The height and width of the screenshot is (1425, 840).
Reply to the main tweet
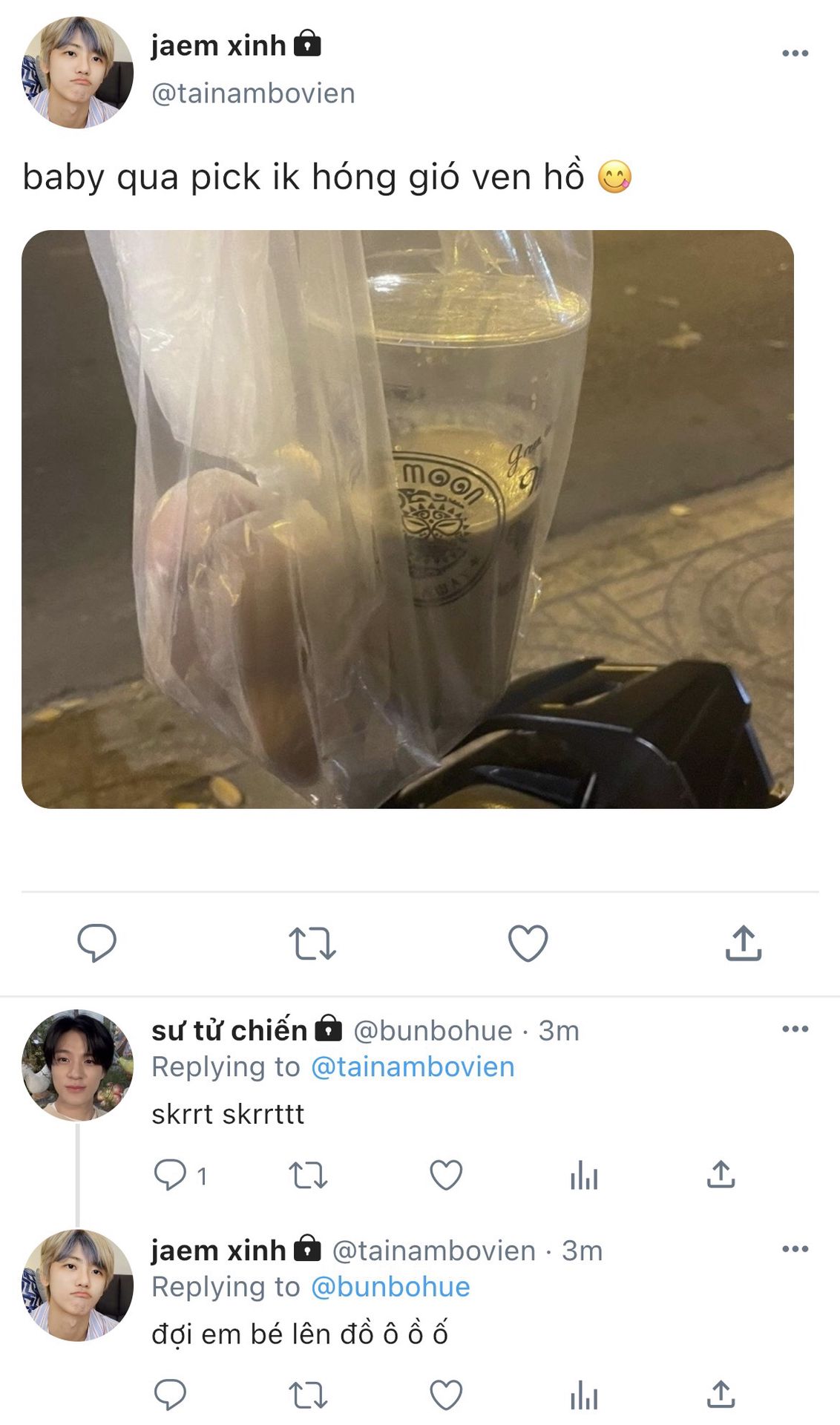(96, 943)
